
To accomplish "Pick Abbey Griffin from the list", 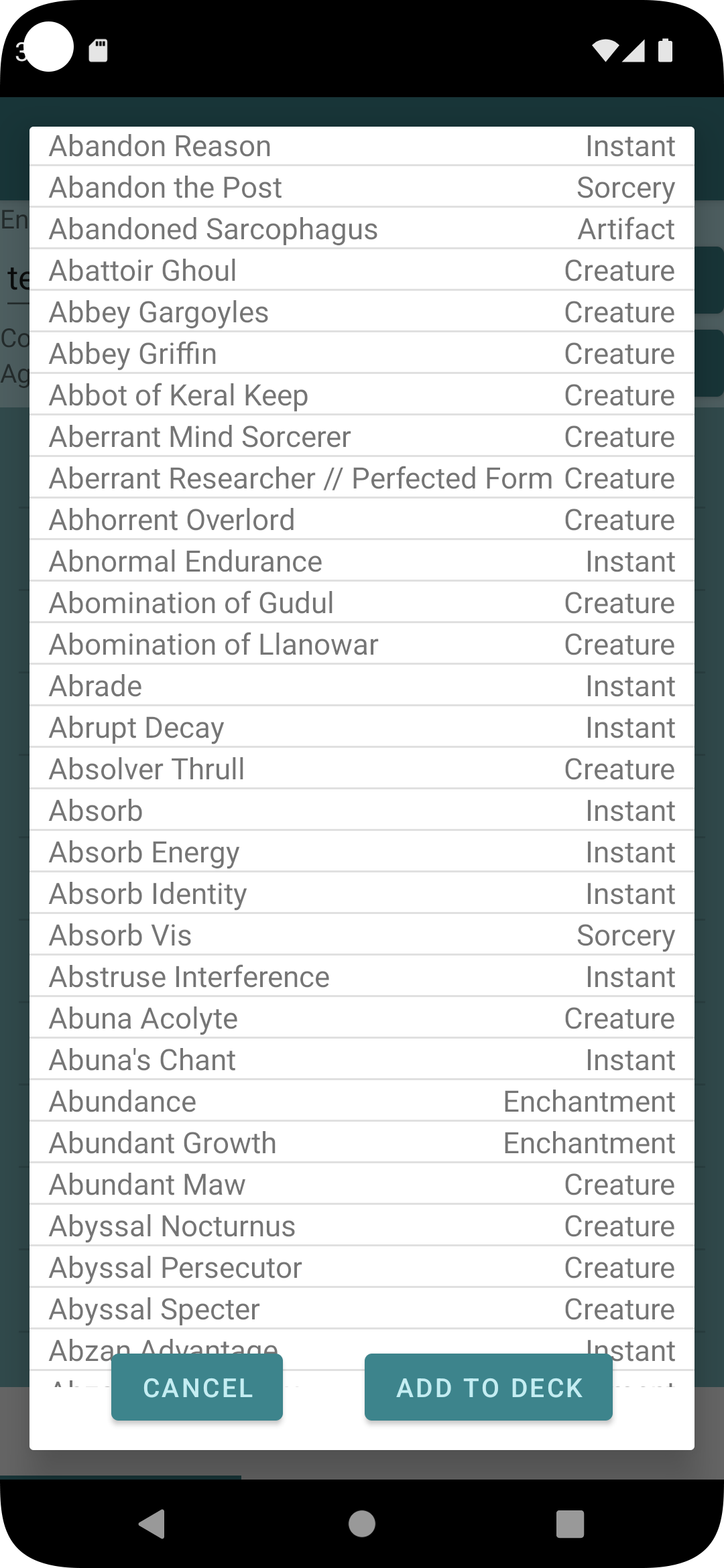I will 362,354.
